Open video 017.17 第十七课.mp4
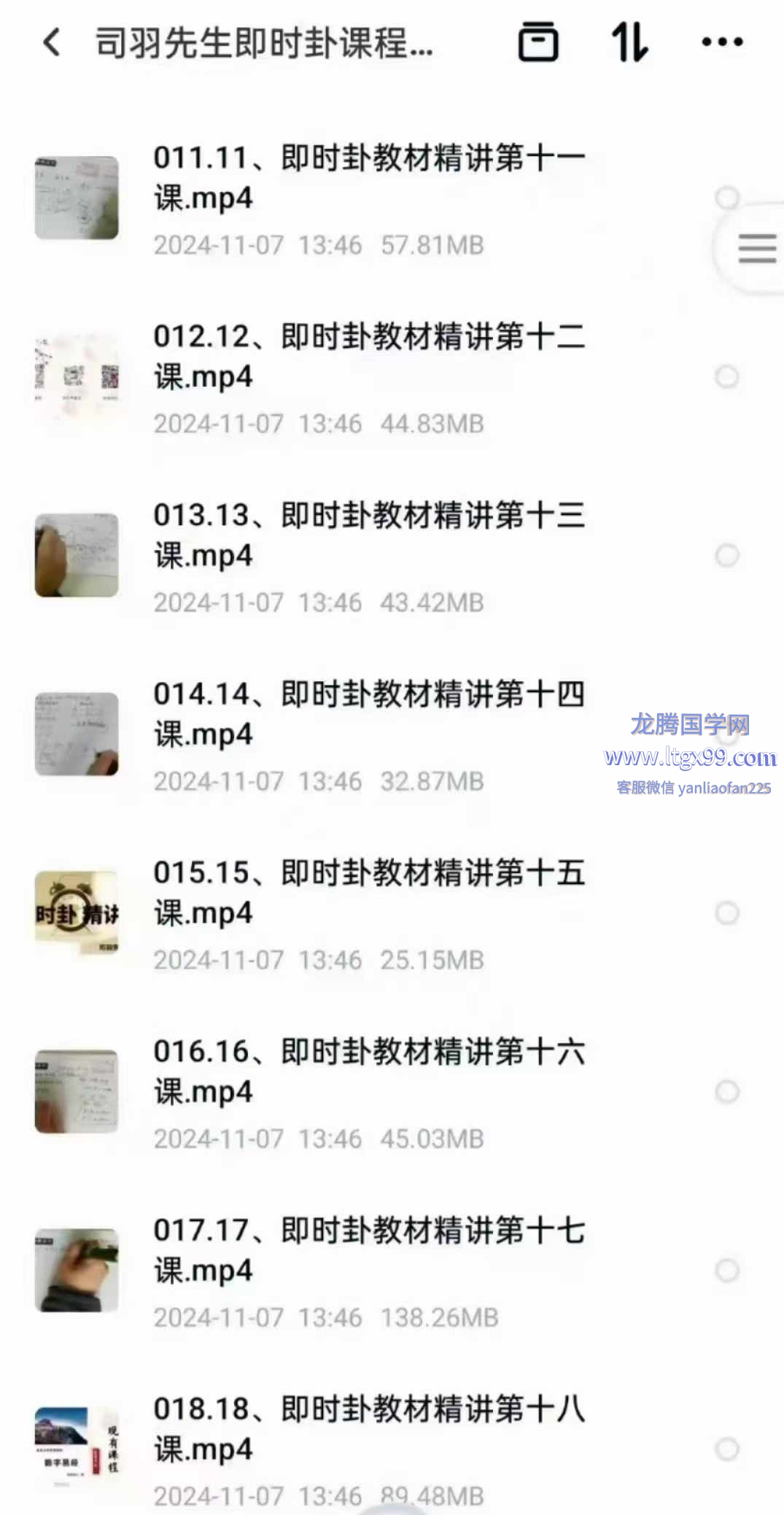This screenshot has height=1515, width=784. click(368, 1250)
